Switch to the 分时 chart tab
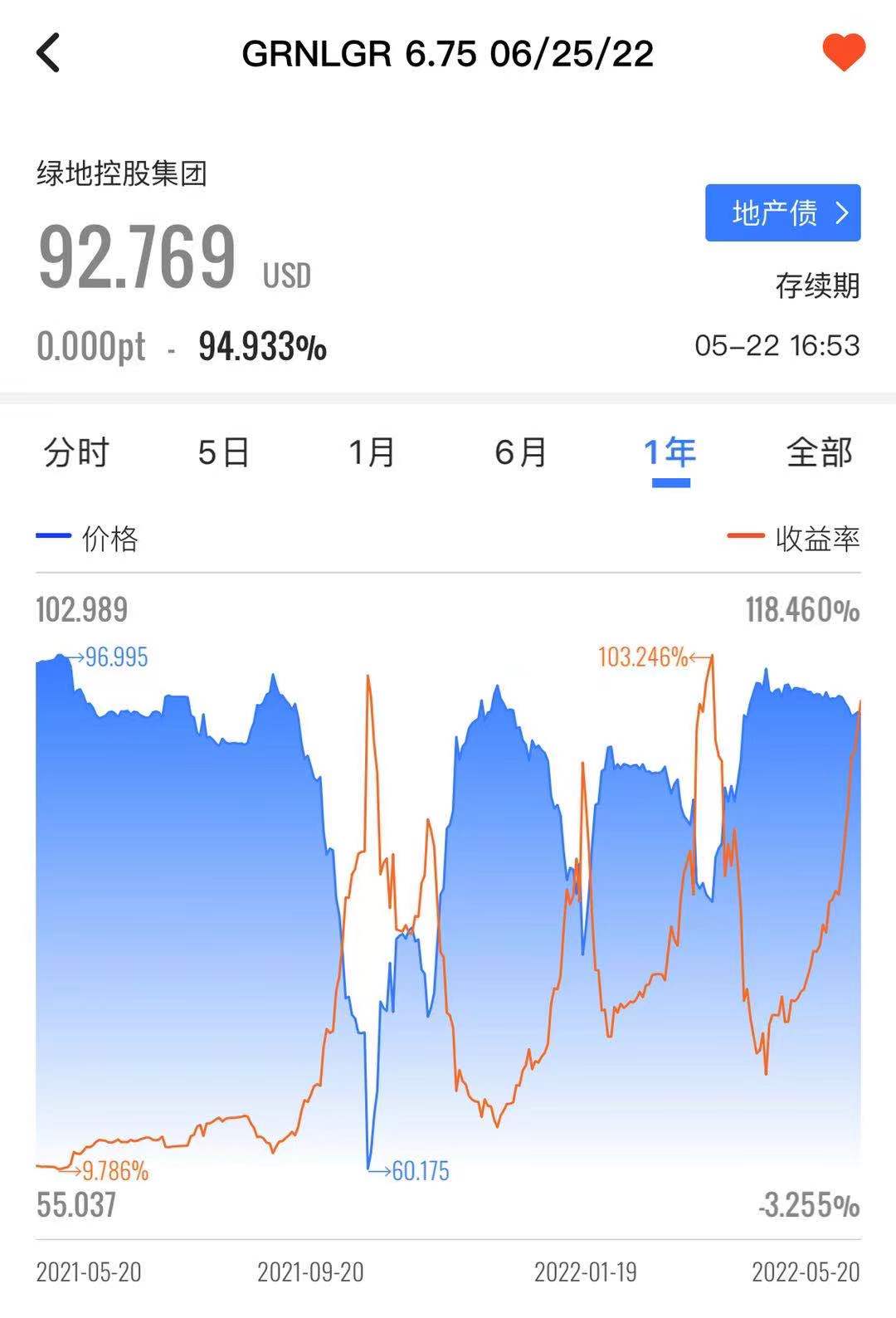This screenshot has height=1318, width=896. click(76, 453)
